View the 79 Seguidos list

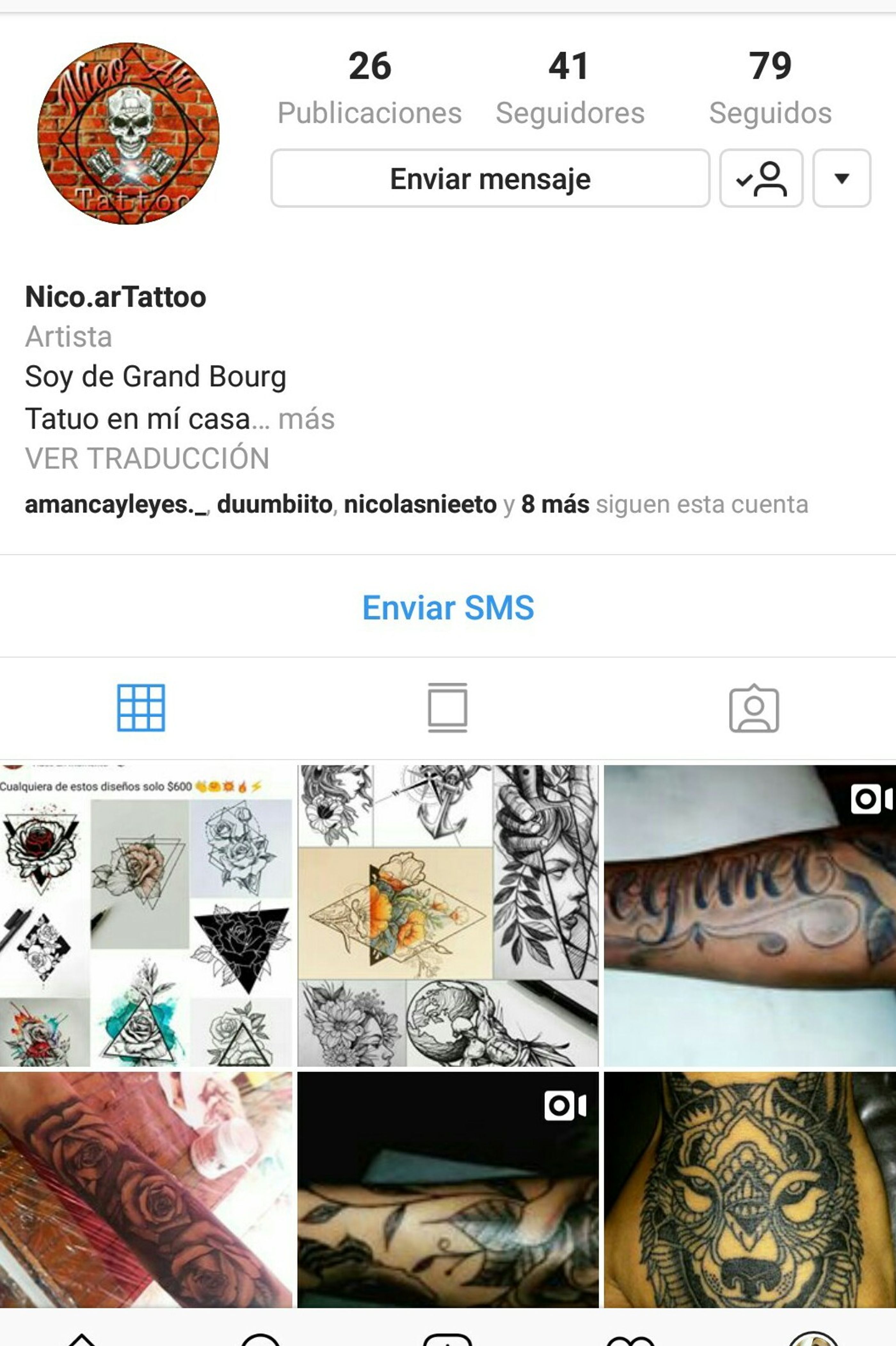point(770,88)
